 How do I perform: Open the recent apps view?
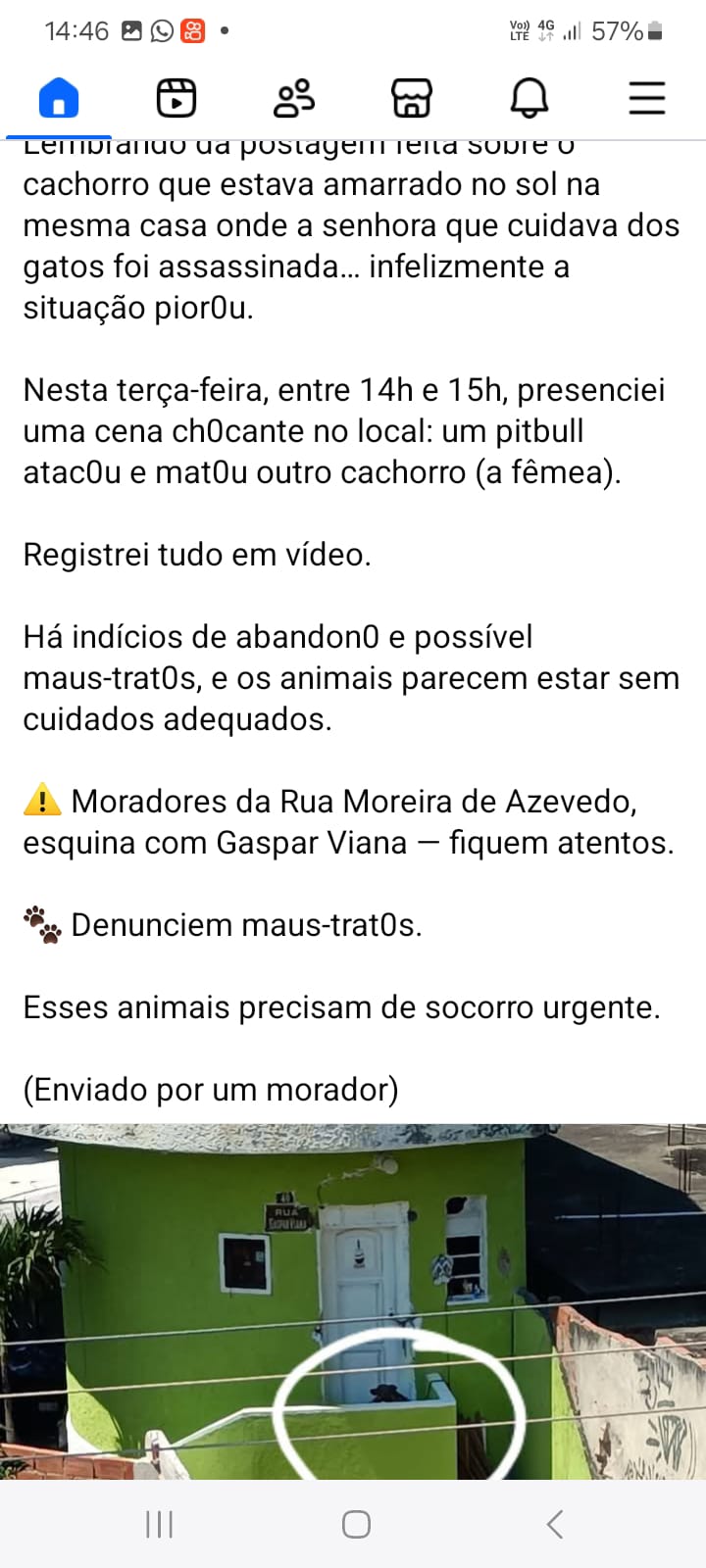(159, 1524)
